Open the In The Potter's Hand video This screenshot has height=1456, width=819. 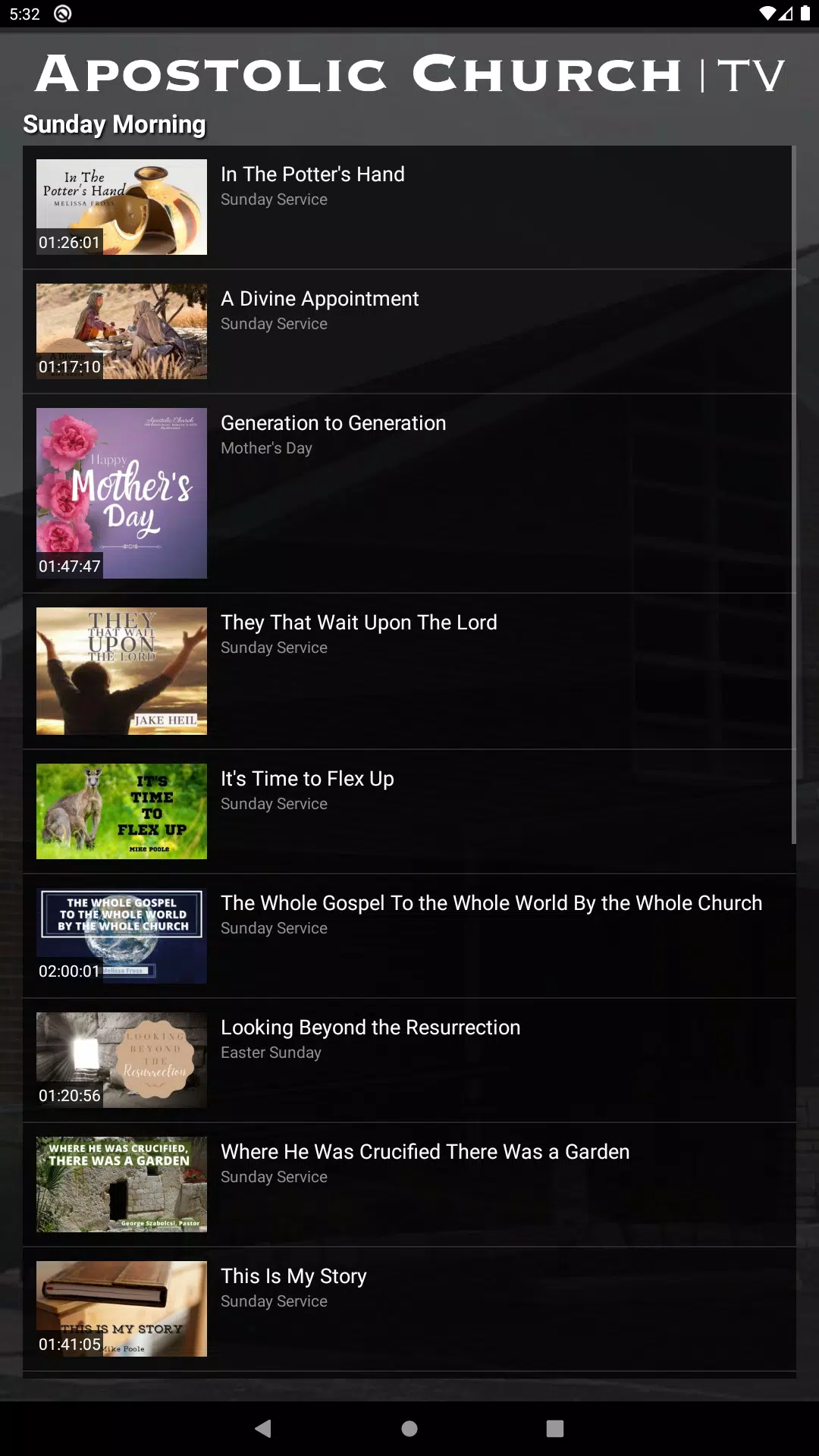[409, 207]
